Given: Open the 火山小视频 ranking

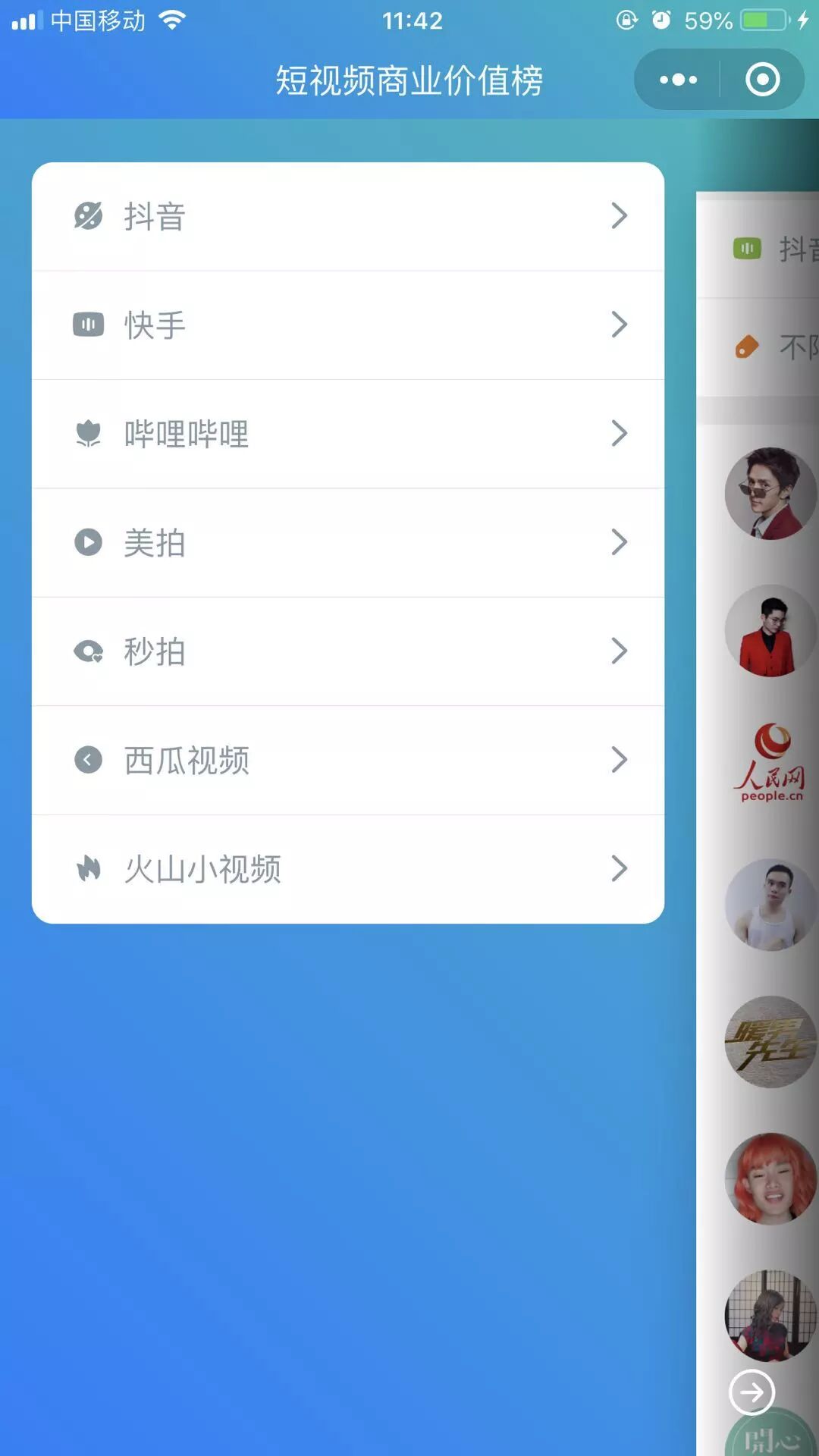Looking at the screenshot, I should tap(348, 869).
